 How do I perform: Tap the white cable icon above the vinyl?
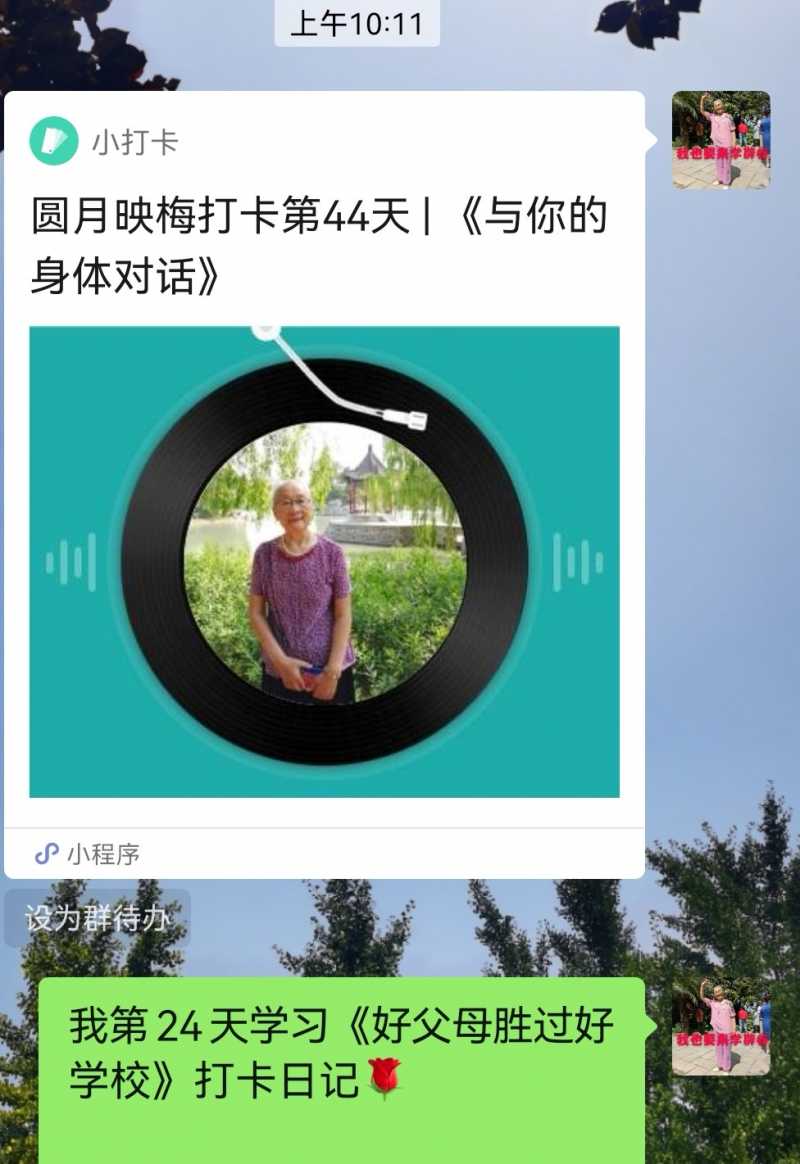(265, 330)
